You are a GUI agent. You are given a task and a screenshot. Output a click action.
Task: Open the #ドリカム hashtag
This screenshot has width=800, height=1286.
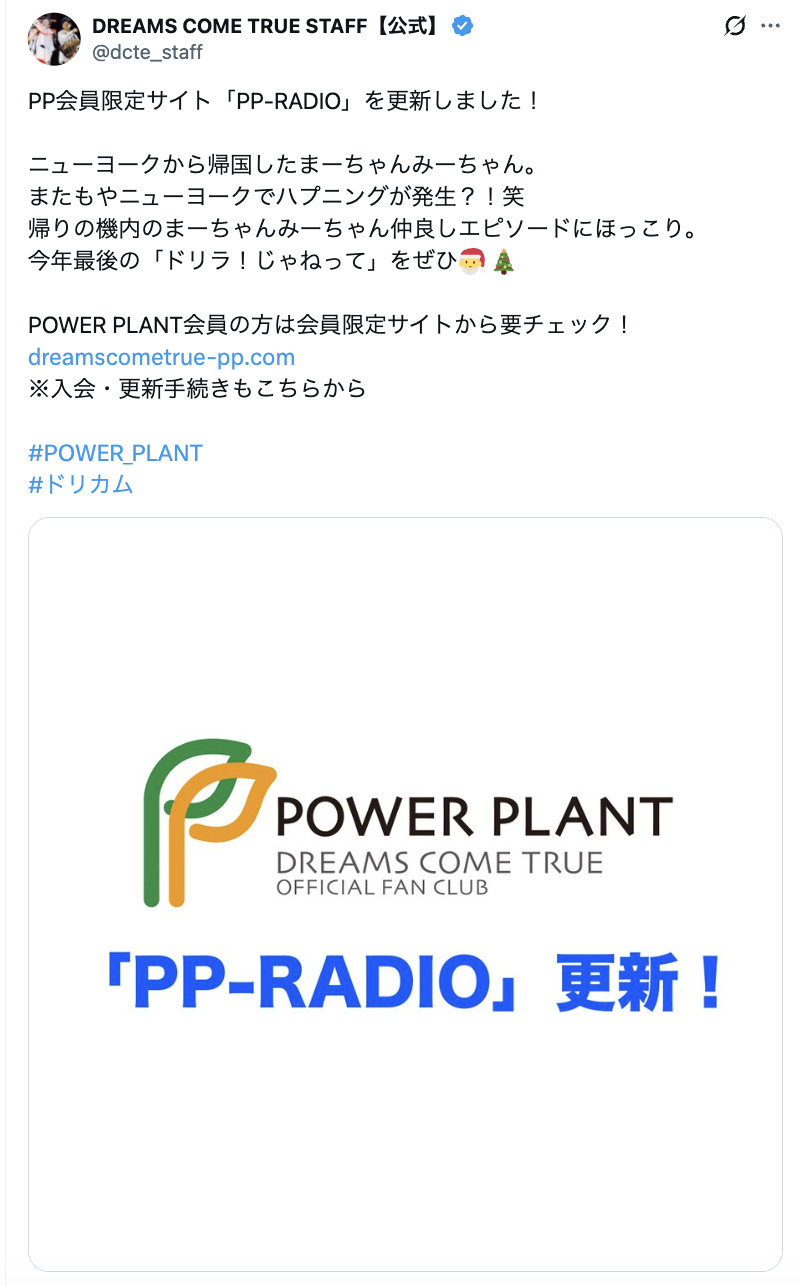pos(81,485)
